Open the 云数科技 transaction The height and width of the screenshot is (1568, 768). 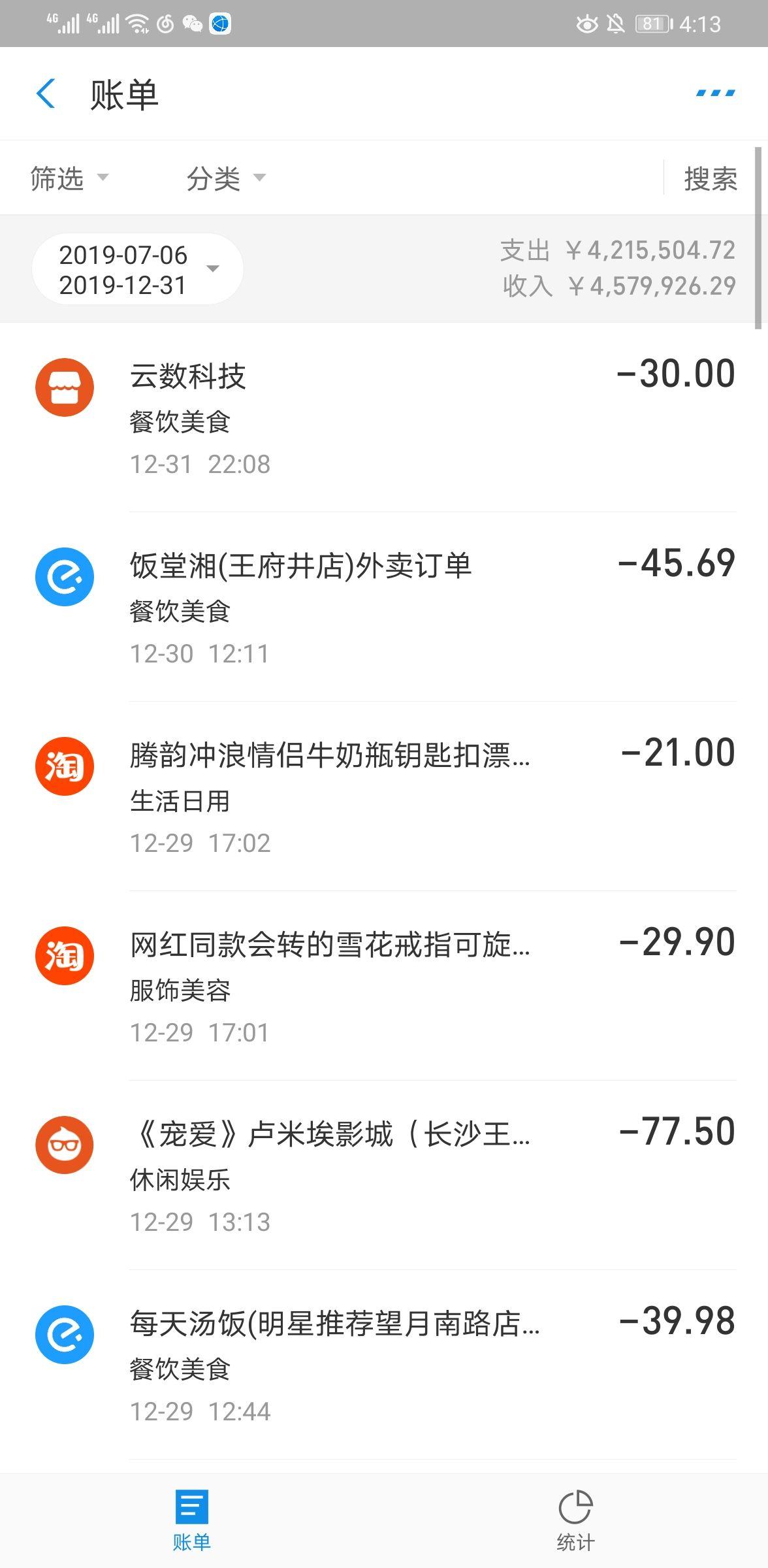(x=384, y=417)
